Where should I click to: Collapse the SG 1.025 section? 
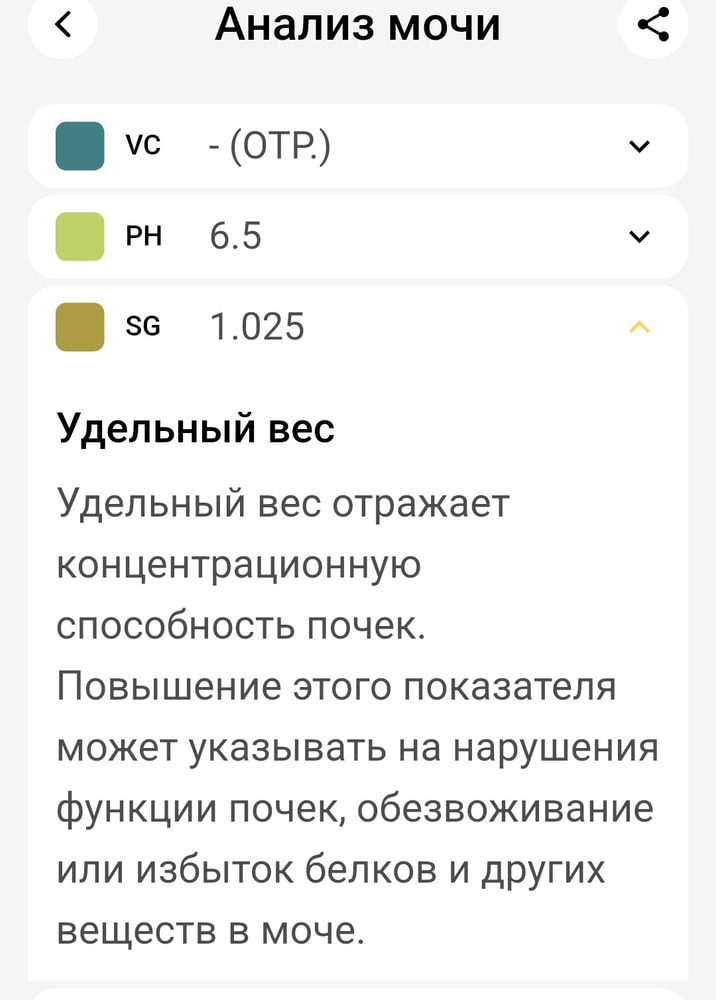(640, 327)
